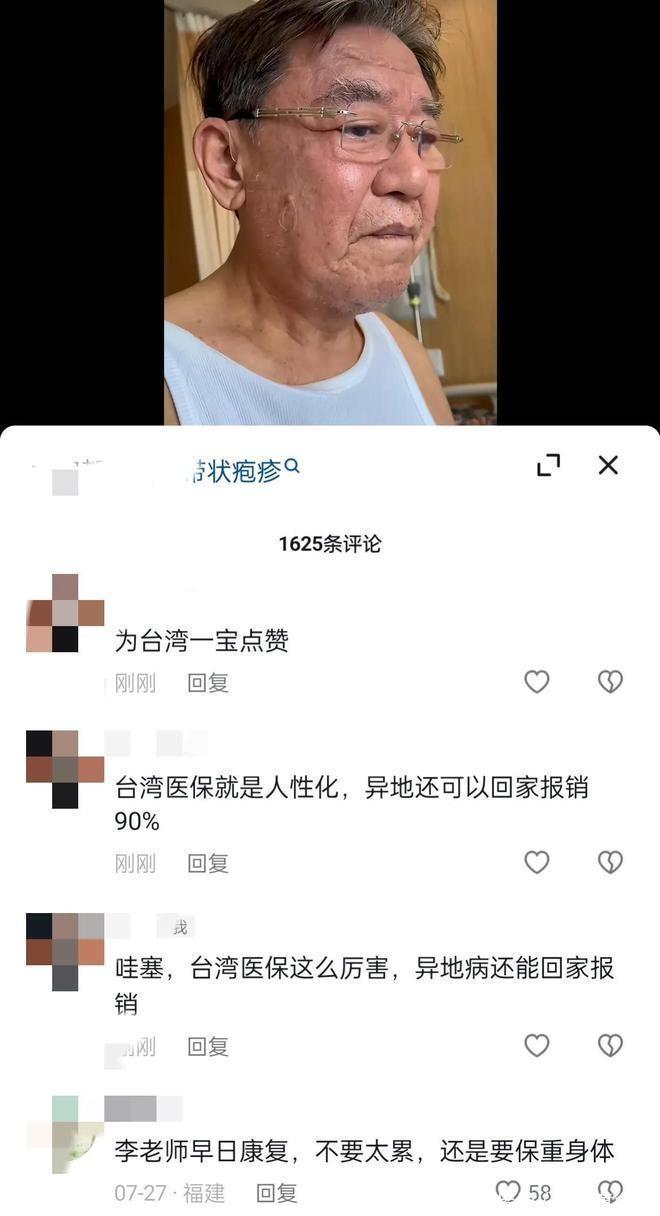Reply to the comment starting with 哇塞
Image resolution: width=660 pixels, height=1216 pixels.
pos(208,1047)
